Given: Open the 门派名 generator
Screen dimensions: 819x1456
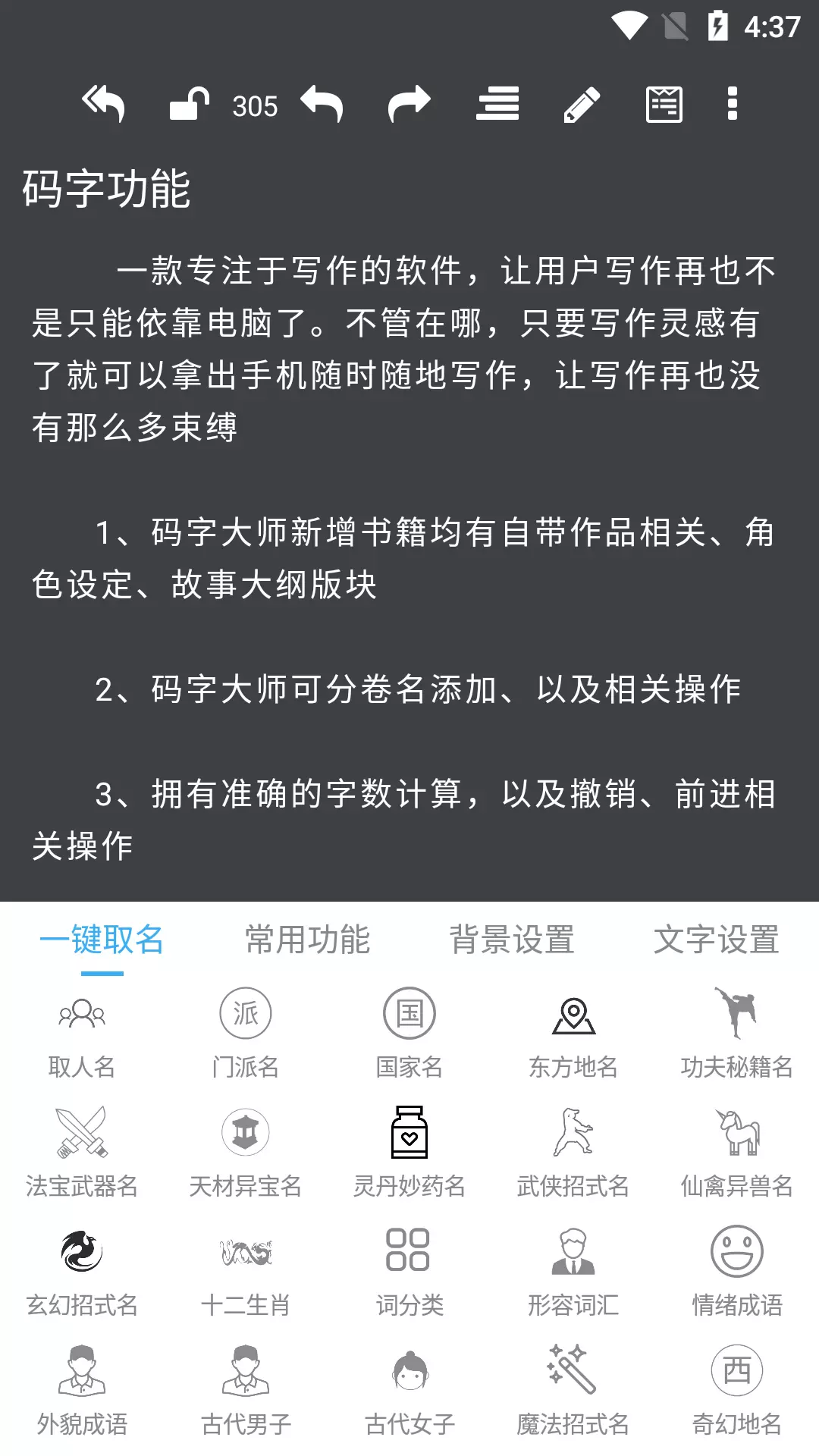Looking at the screenshot, I should click(246, 1034).
